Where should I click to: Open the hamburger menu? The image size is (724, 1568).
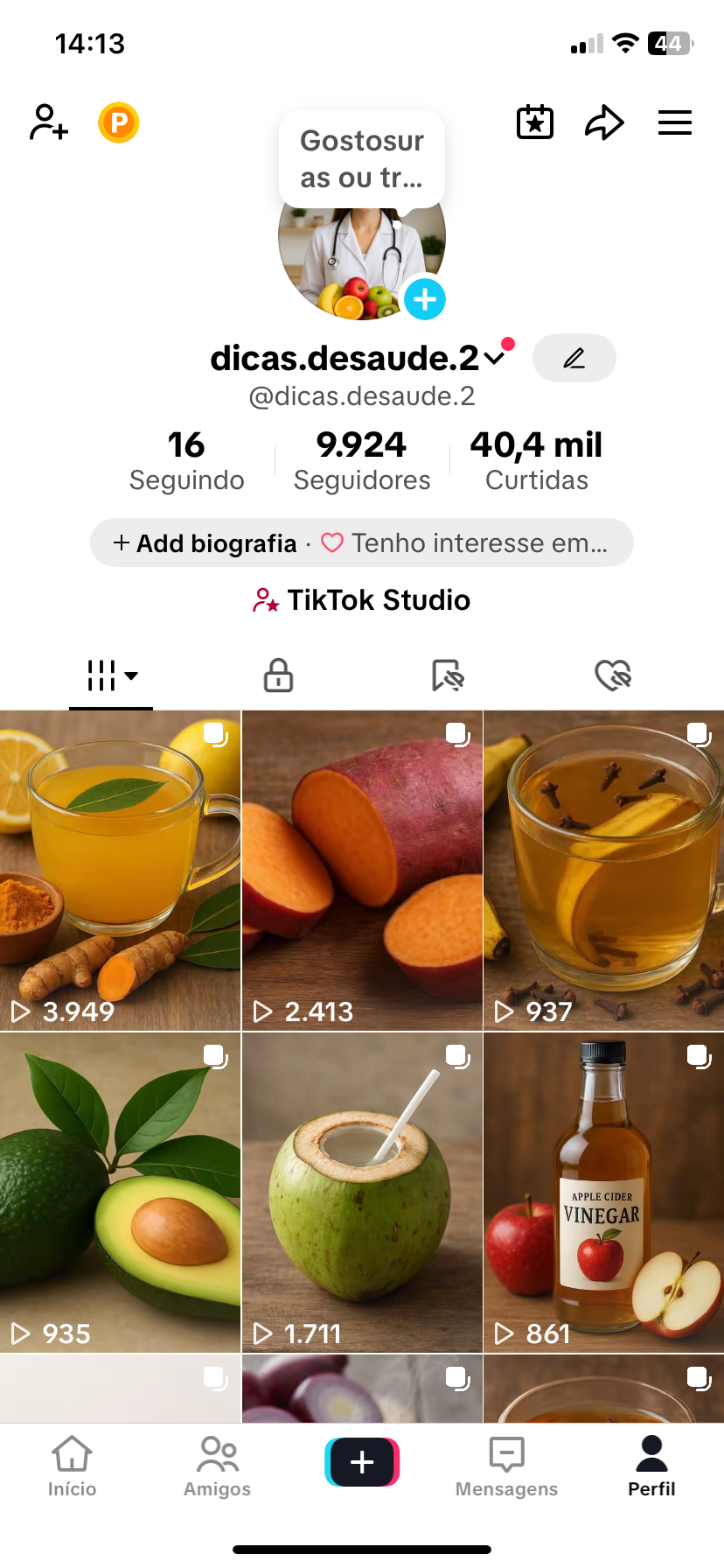pos(675,122)
